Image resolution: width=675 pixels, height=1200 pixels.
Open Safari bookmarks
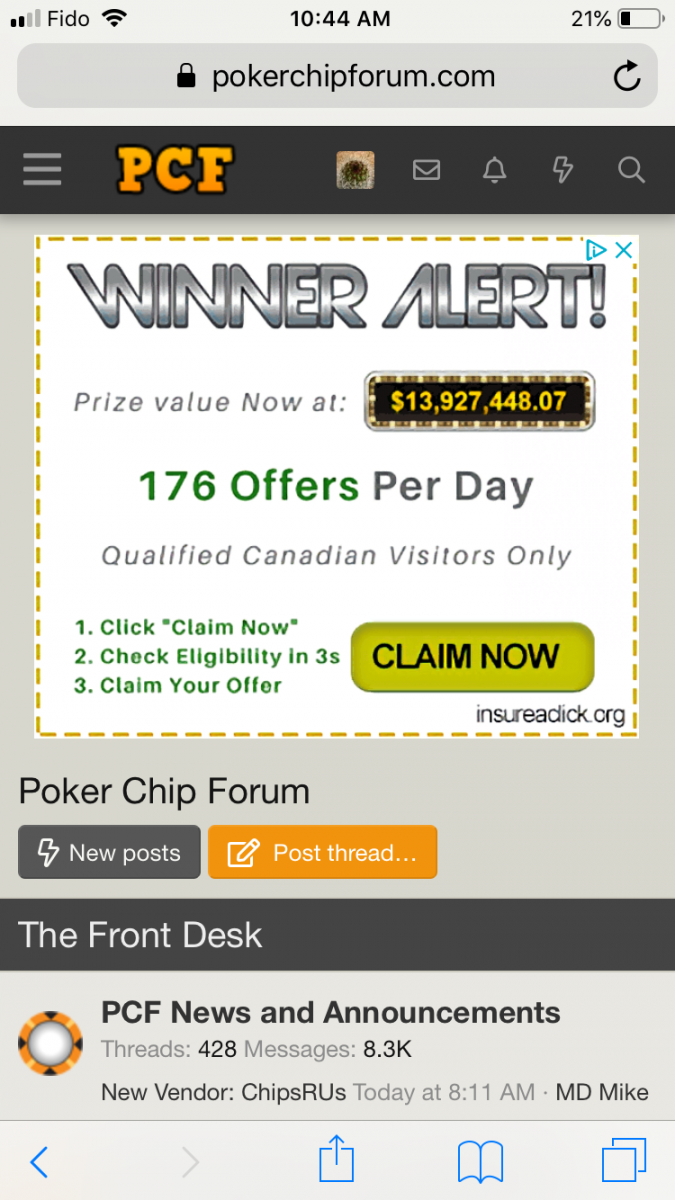pos(480,1162)
